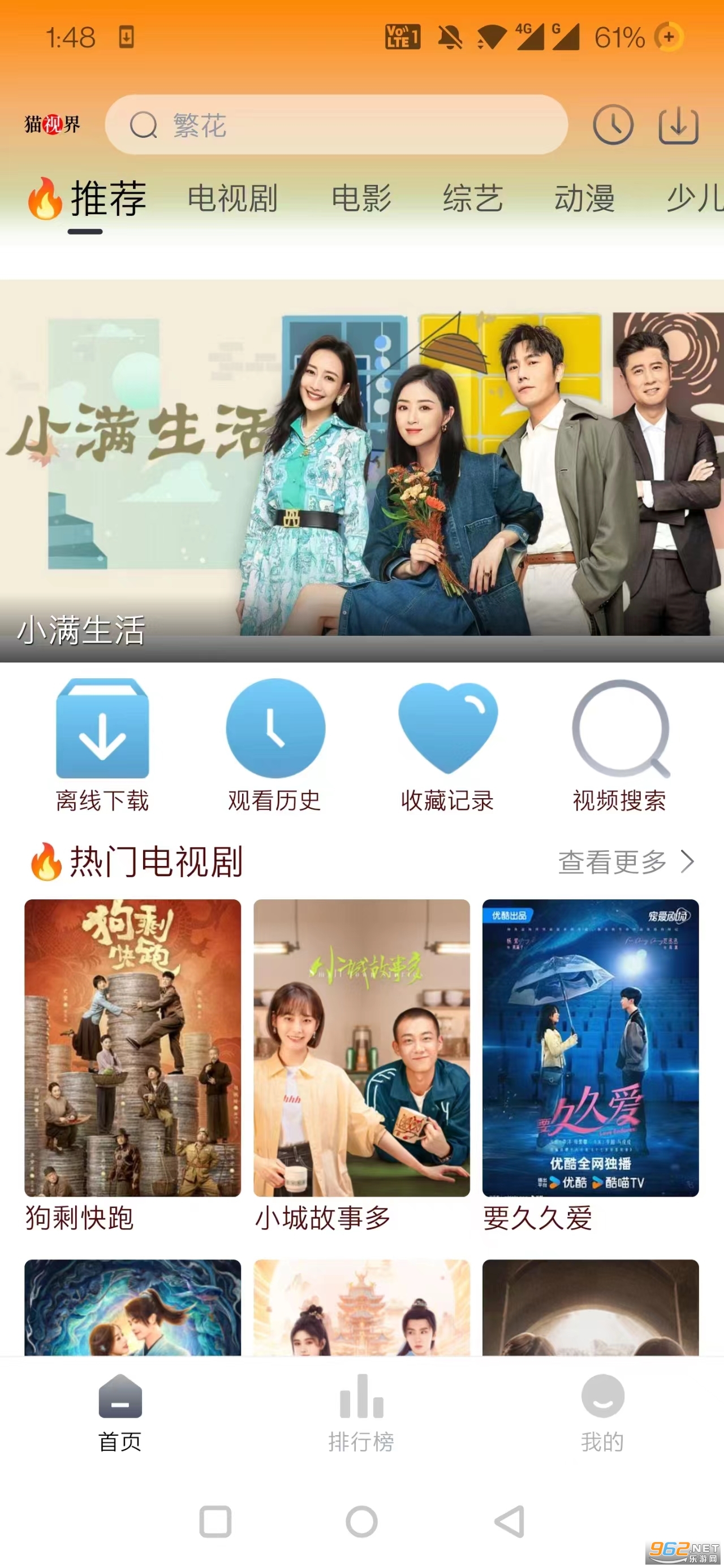Open 离线下载 offline downloads

[102, 746]
